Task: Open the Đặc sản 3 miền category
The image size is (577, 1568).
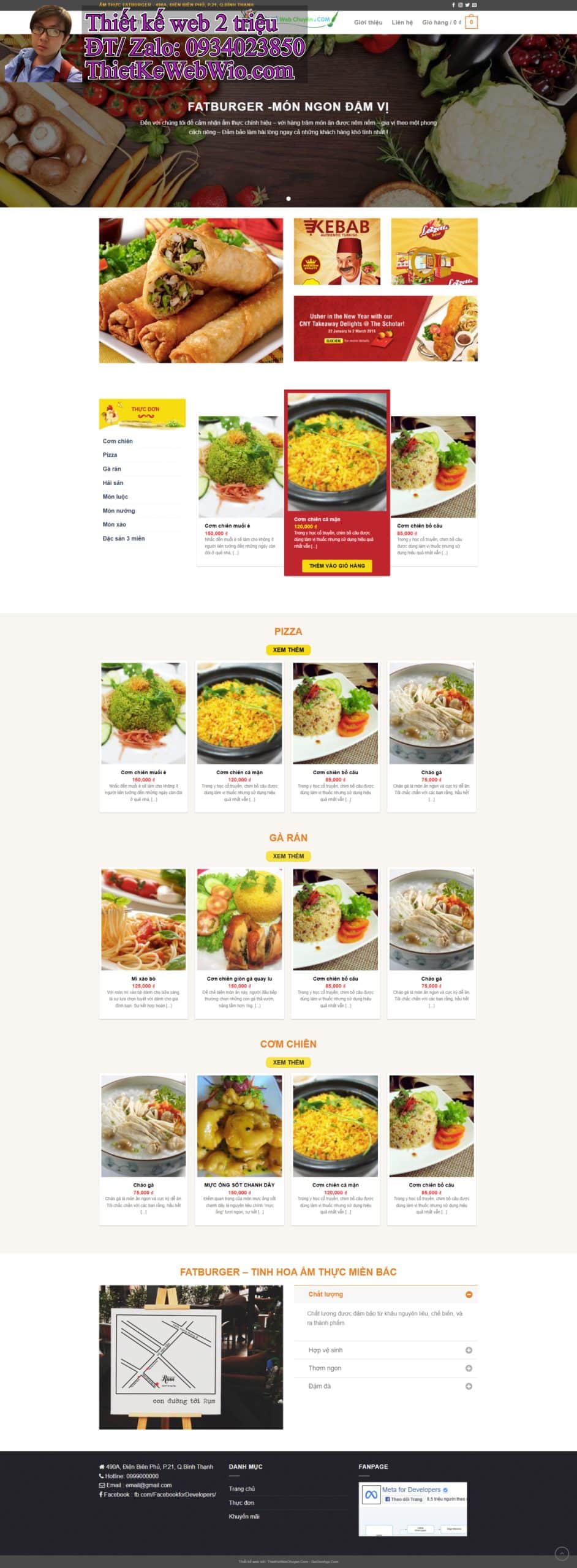Action: tap(124, 538)
